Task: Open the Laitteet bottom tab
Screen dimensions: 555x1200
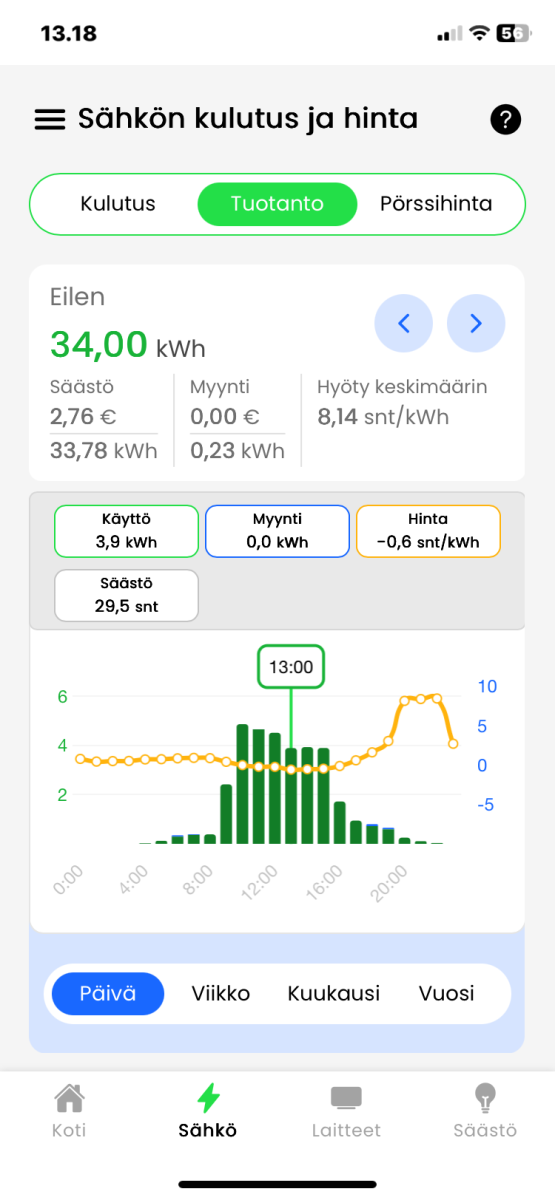Action: [x=346, y=1111]
